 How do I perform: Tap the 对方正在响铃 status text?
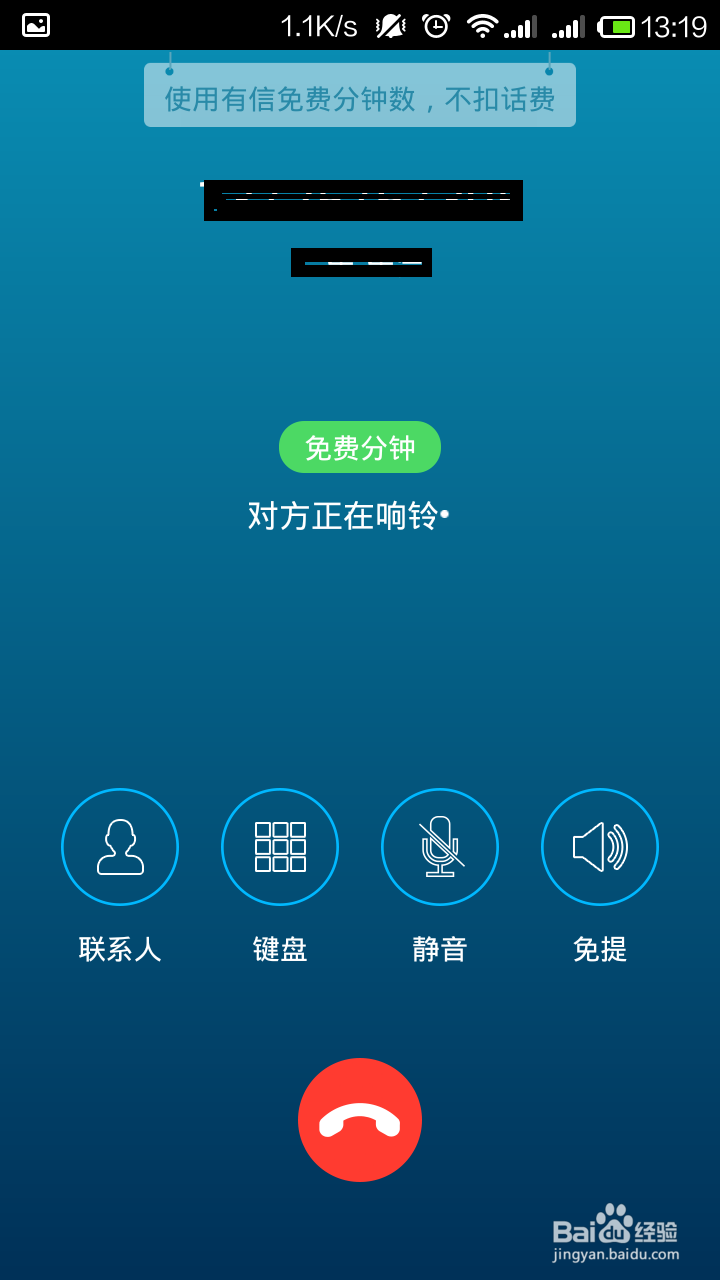click(x=356, y=512)
